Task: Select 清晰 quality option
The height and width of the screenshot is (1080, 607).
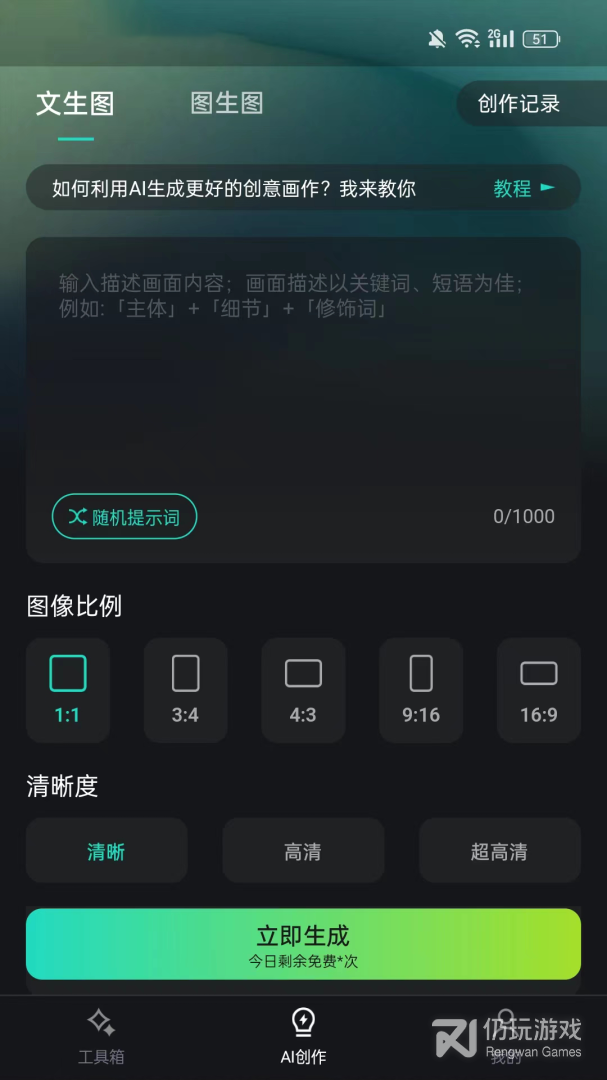Action: coord(106,851)
